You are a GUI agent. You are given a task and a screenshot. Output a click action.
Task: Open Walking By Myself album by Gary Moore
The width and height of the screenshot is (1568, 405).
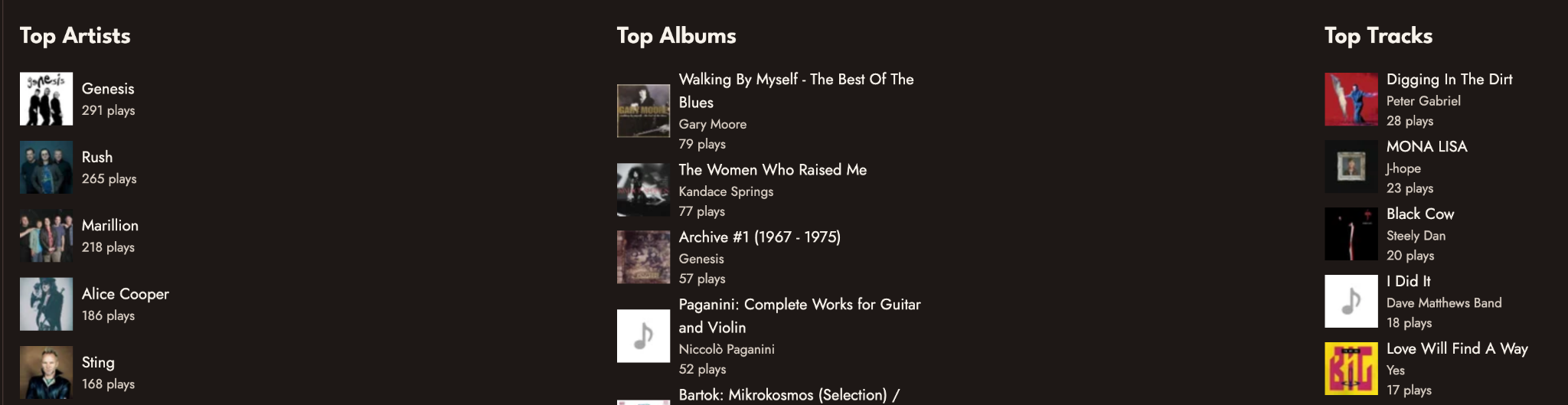[x=795, y=80]
